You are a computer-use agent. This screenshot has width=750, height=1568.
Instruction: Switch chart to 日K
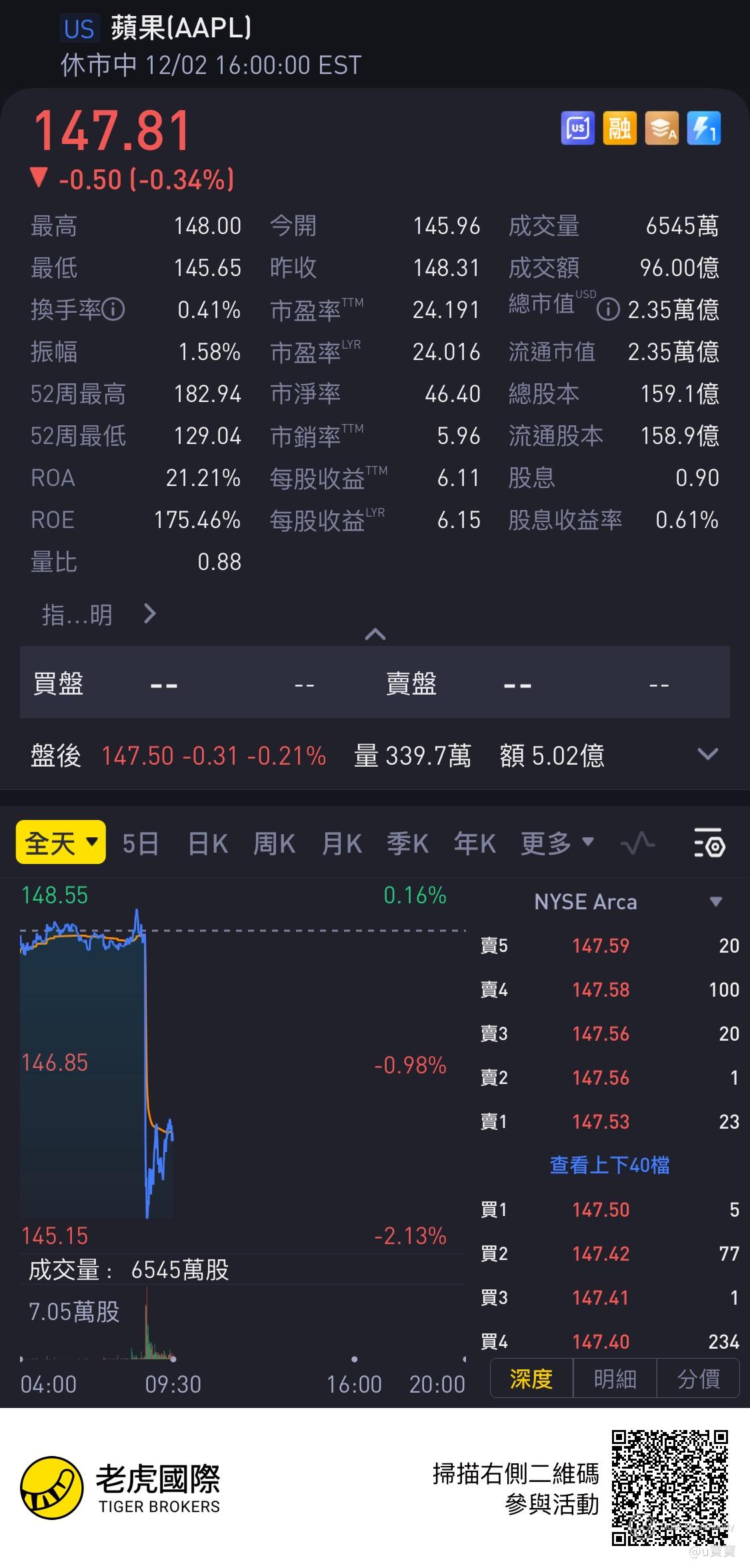pyautogui.click(x=207, y=844)
